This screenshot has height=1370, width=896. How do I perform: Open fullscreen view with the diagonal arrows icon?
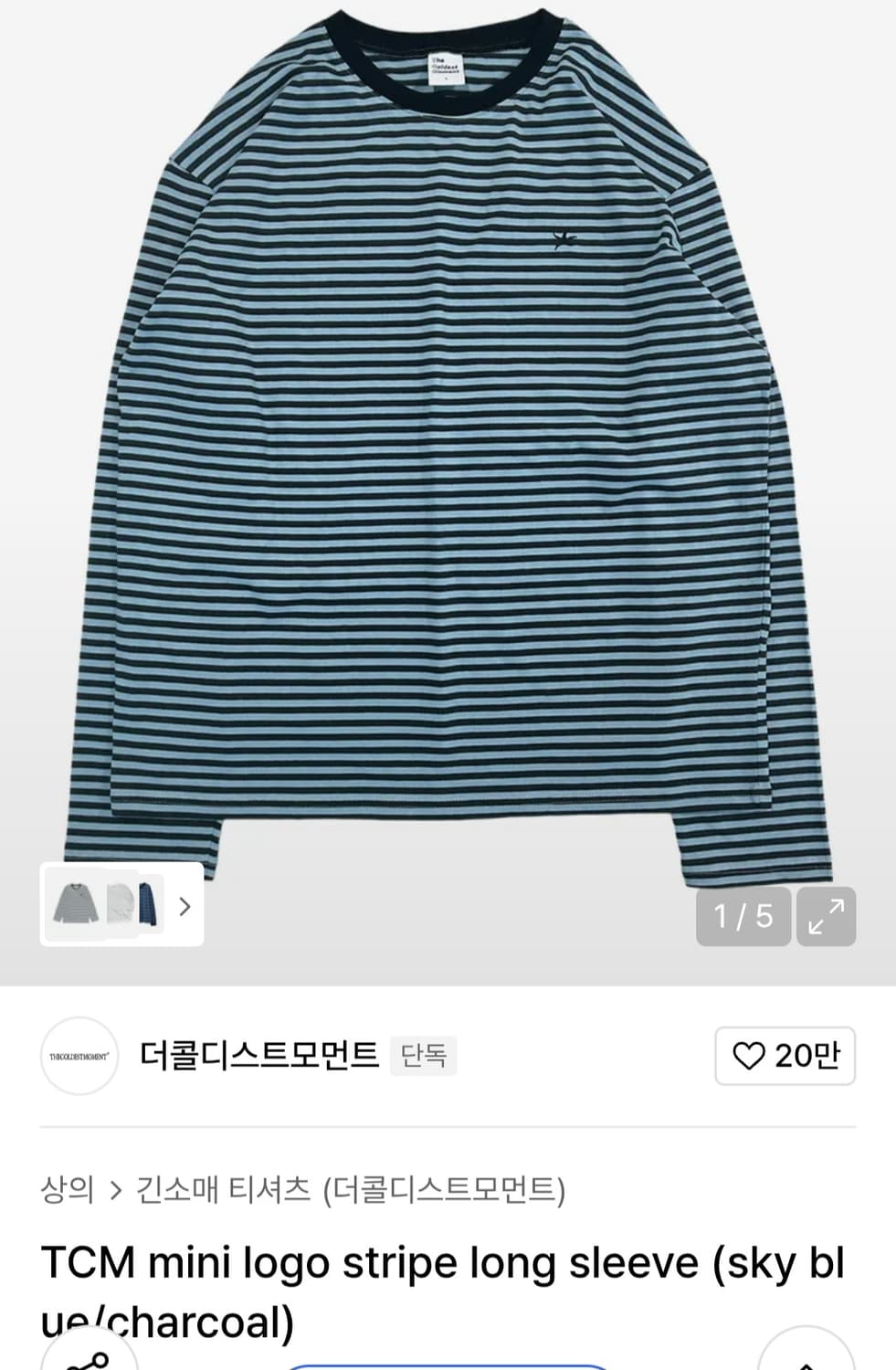[826, 917]
